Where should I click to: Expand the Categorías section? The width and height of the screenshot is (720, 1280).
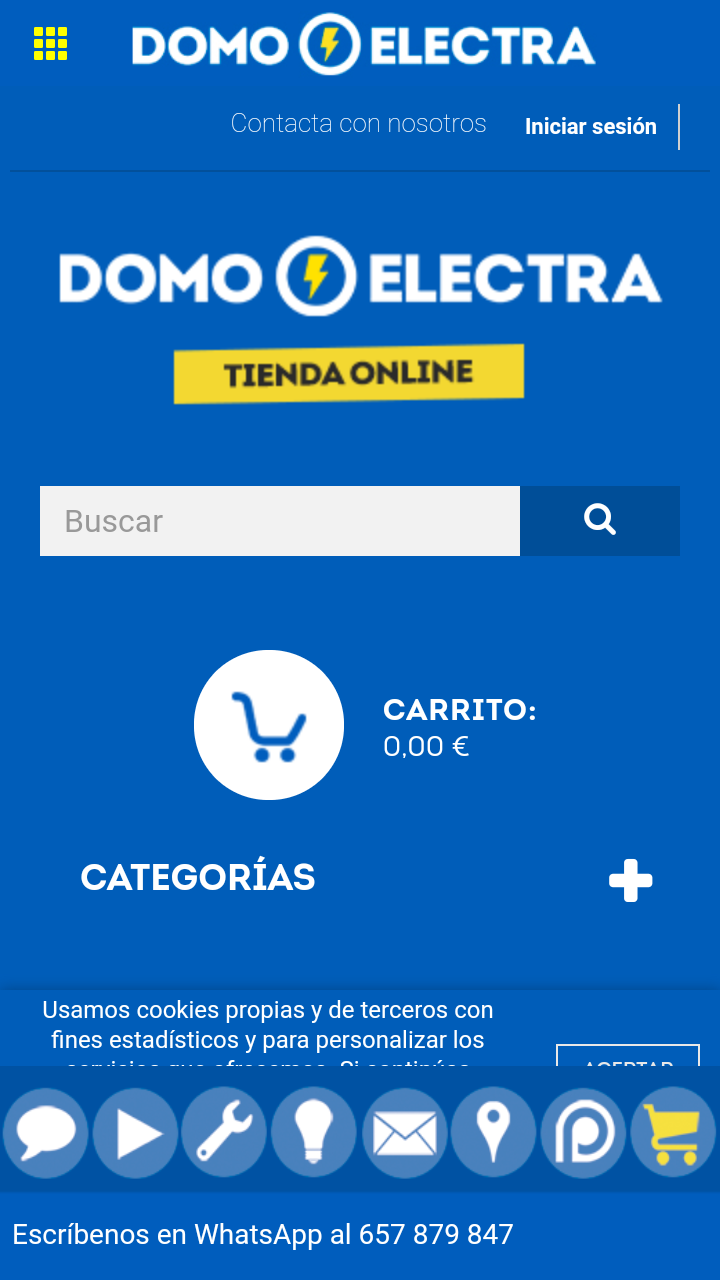coord(631,881)
